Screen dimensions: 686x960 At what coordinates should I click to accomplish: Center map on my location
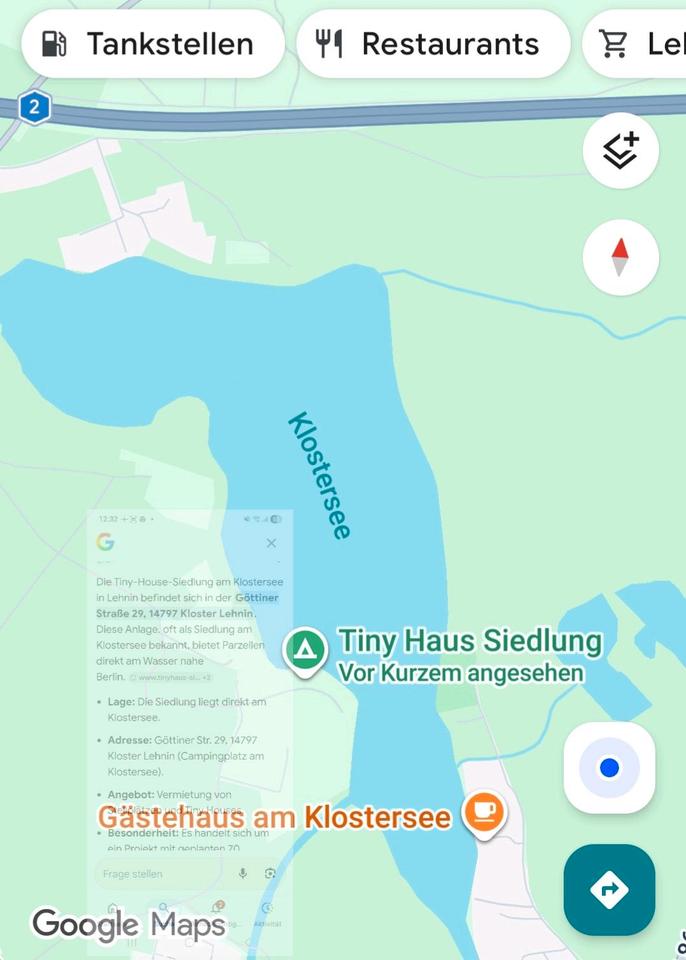tap(609, 768)
